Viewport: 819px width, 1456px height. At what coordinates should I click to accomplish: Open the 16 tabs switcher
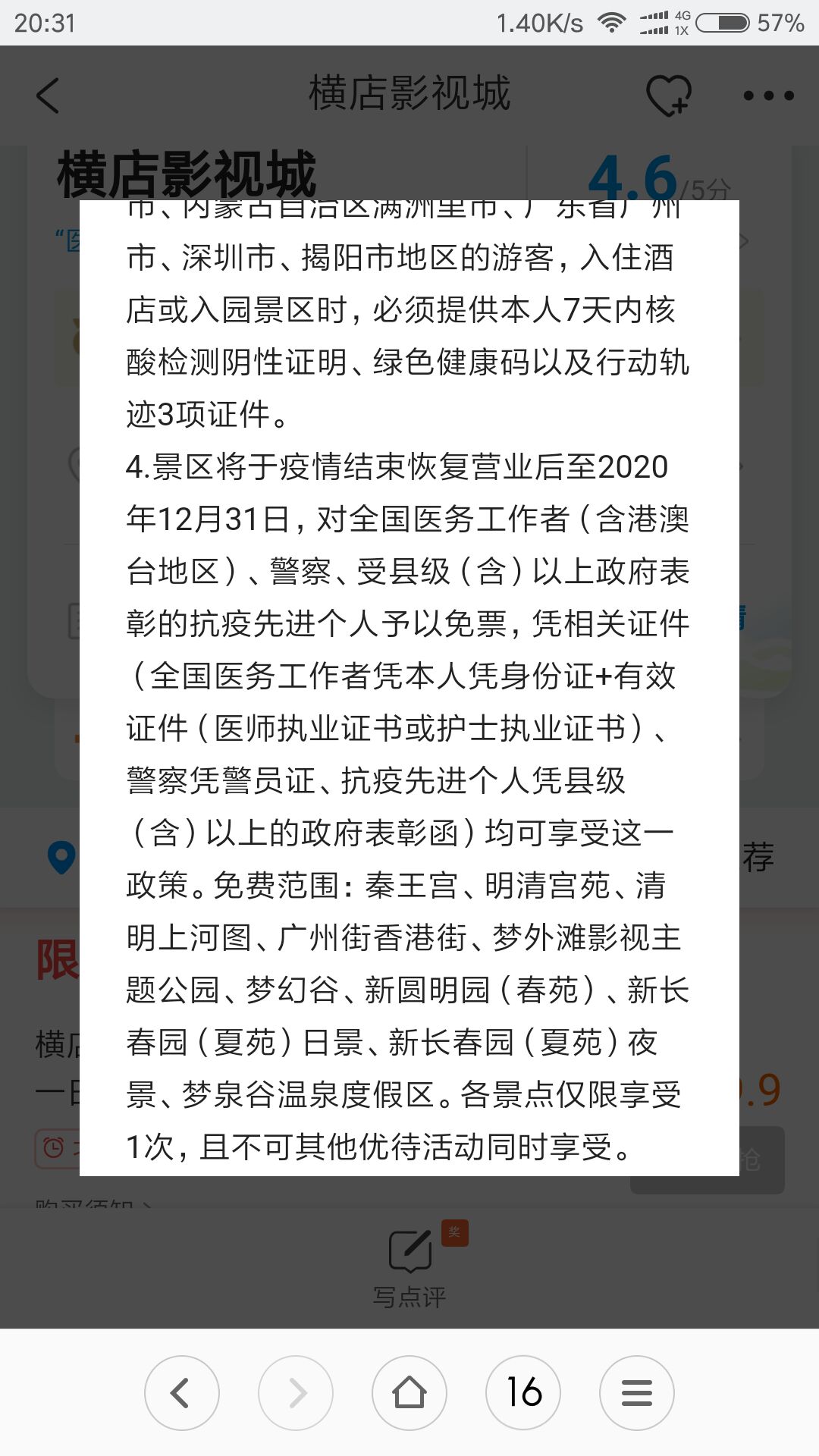coord(523,1392)
